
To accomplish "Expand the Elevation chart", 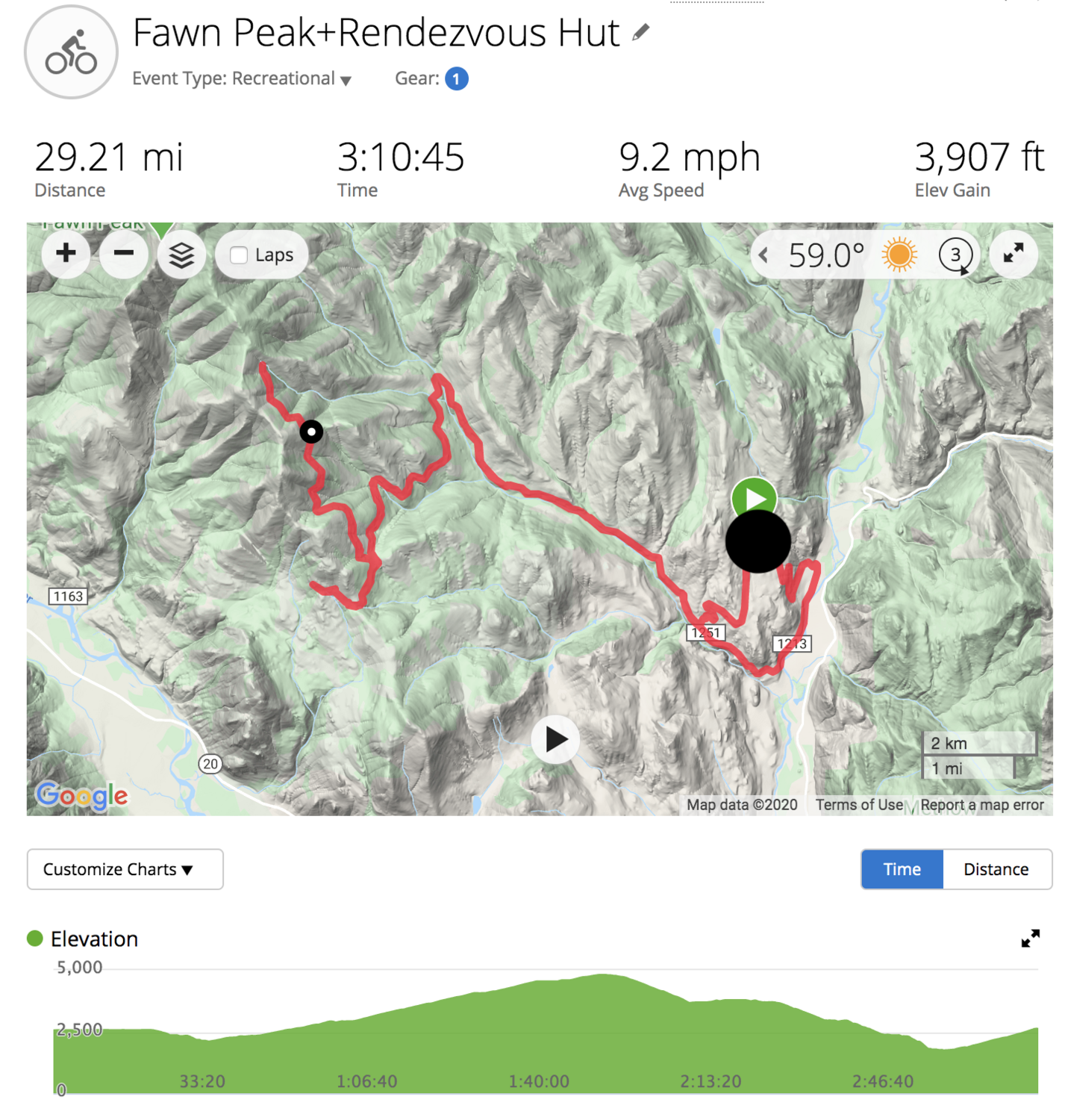I will tap(1030, 939).
